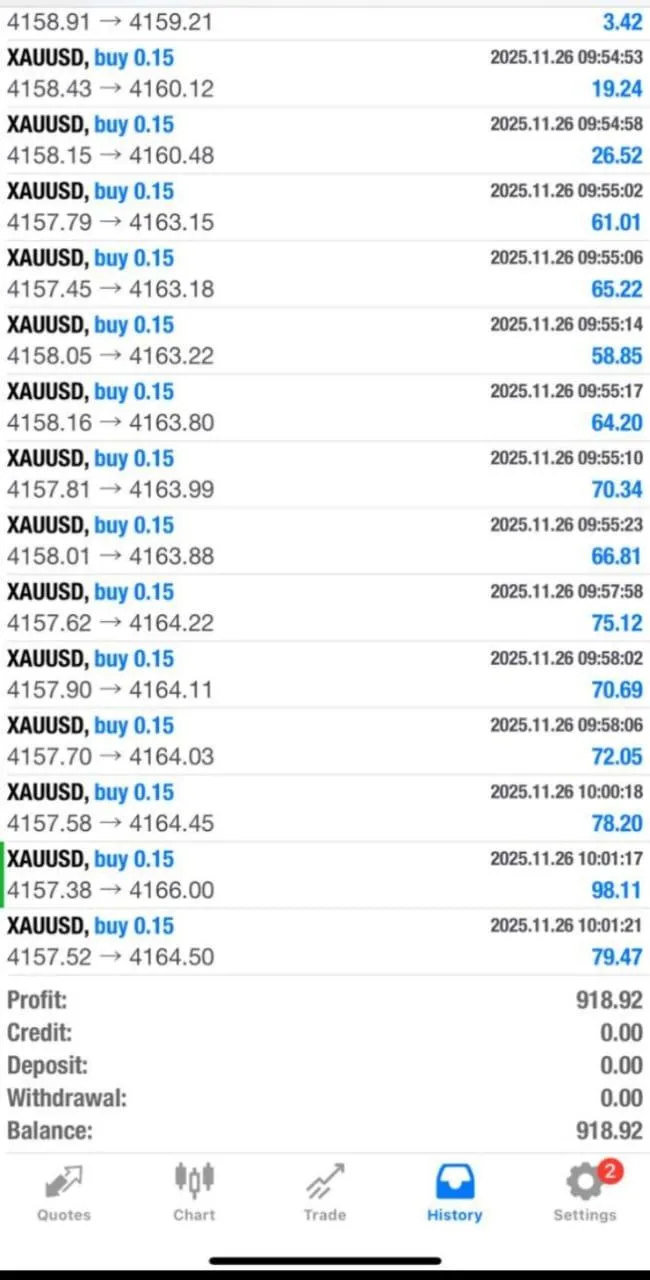Open the trade closed at 09:58:02

coord(325,675)
